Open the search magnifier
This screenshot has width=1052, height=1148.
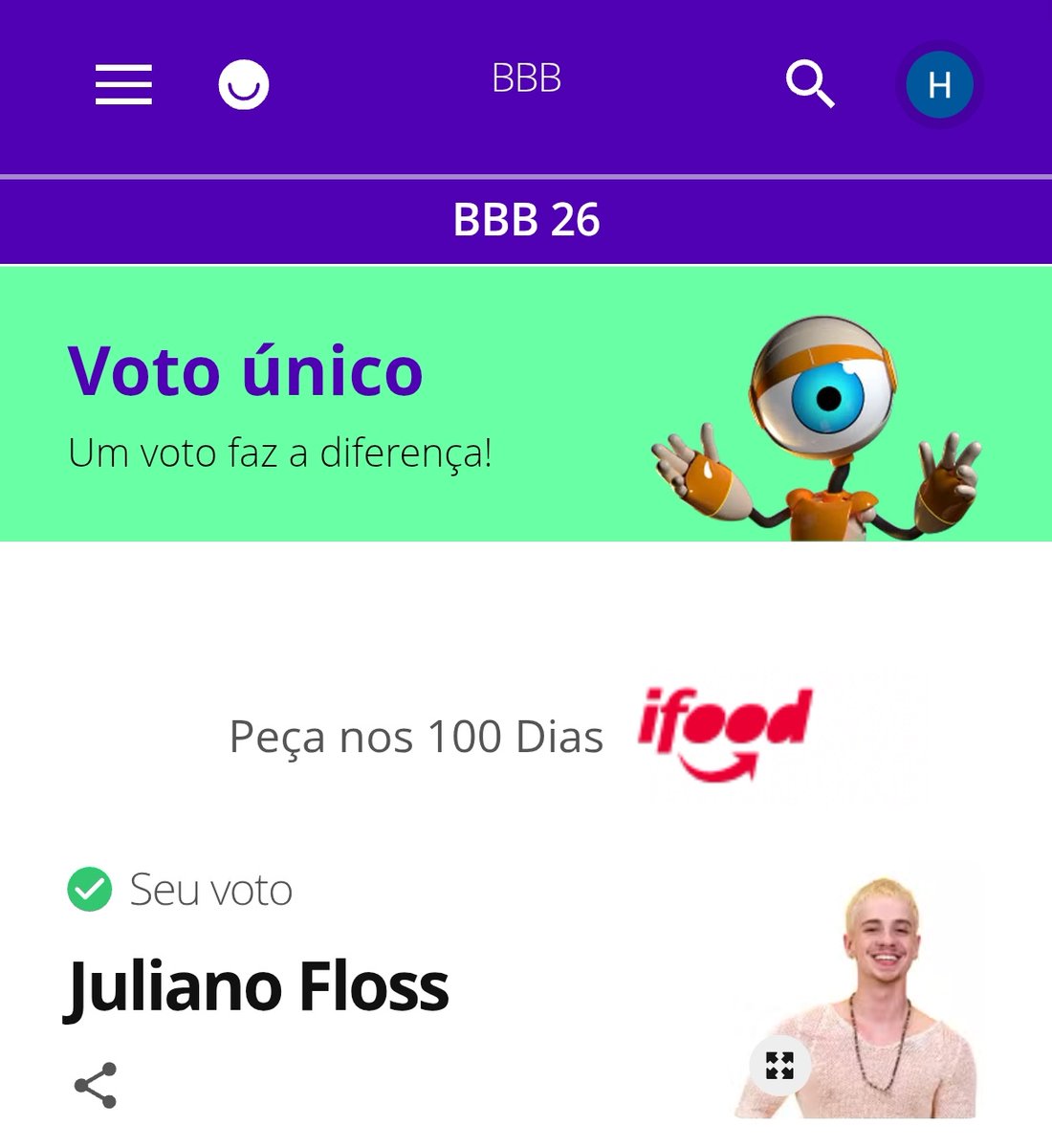tap(810, 84)
